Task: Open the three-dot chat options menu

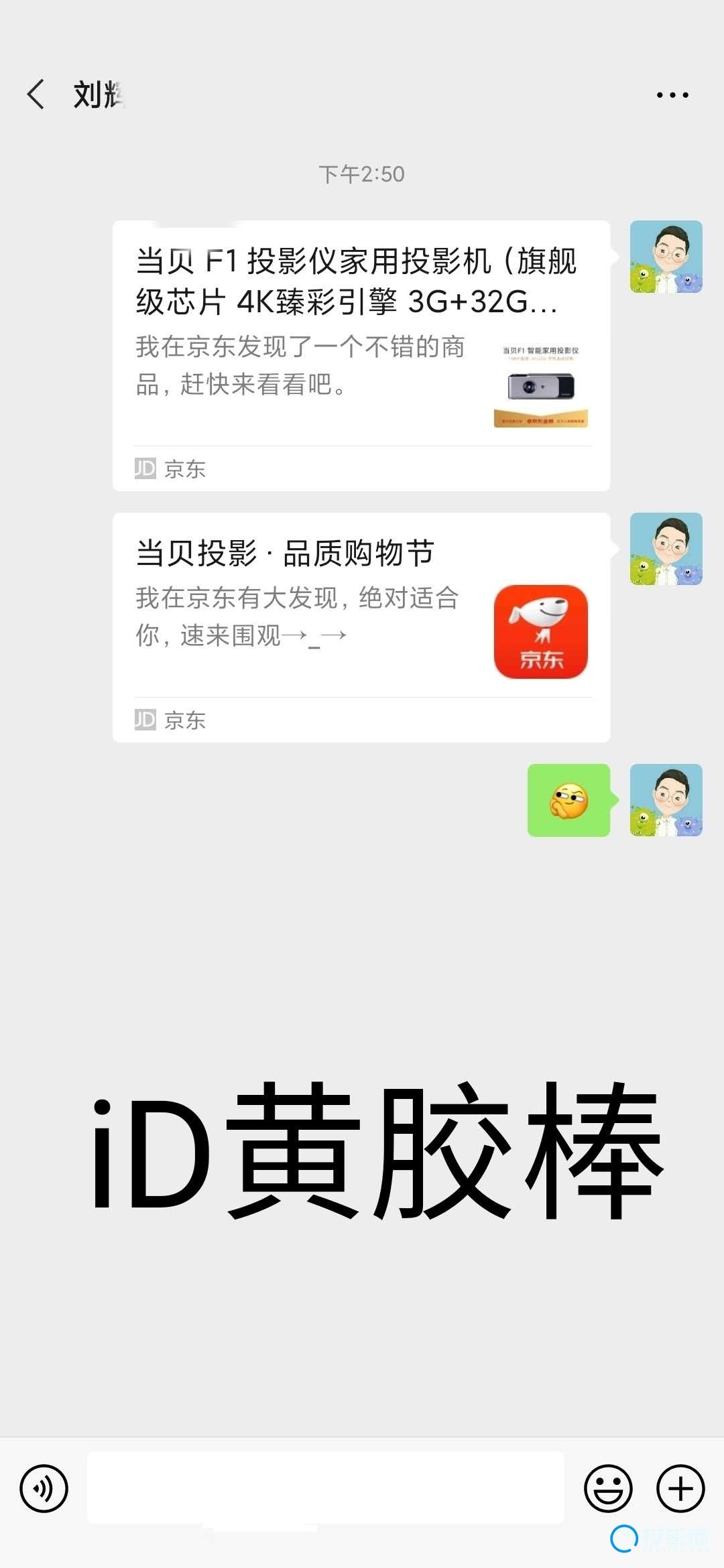Action: [672, 95]
